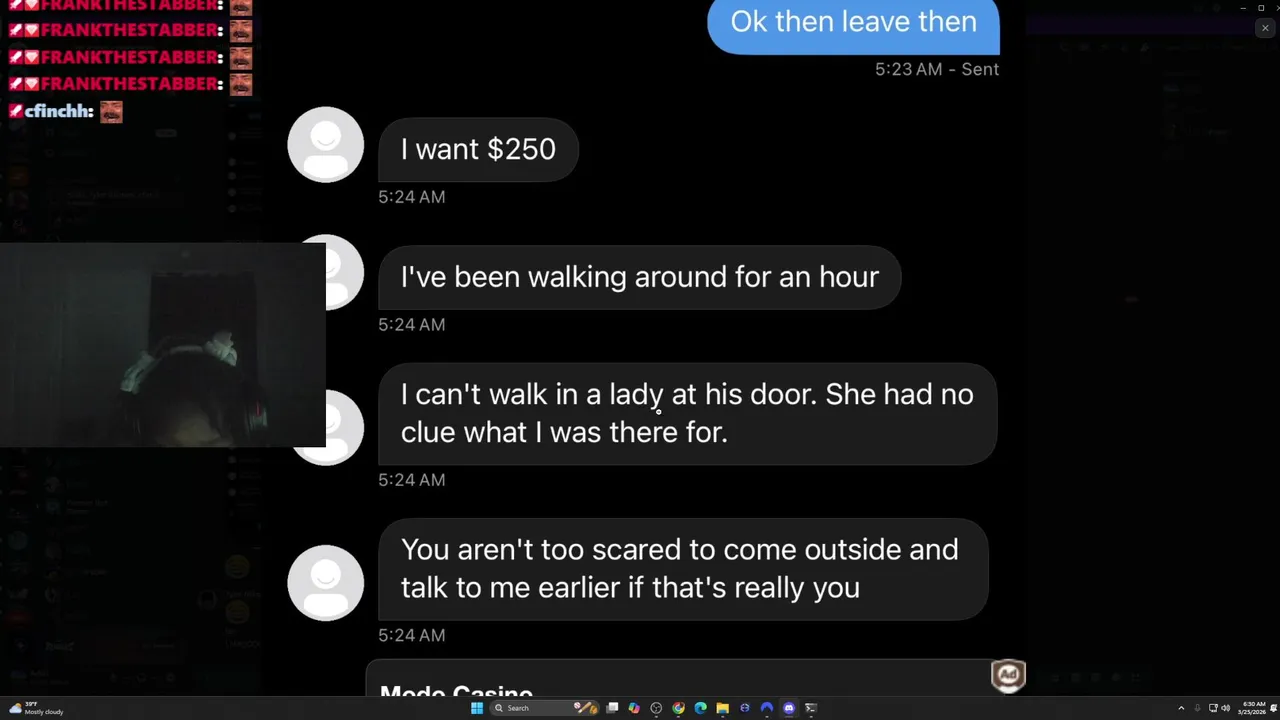Maximize the window
The height and width of the screenshot is (720, 1280).
[1261, 8]
